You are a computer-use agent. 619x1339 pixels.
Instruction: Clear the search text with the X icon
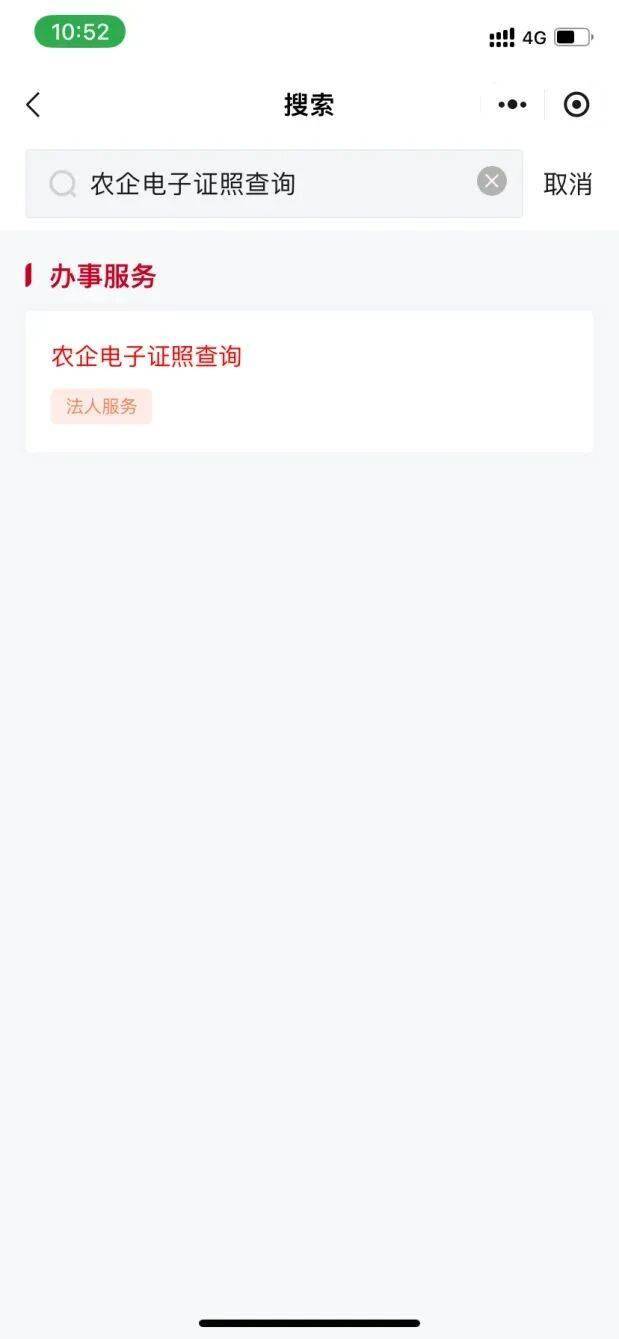pos(491,181)
